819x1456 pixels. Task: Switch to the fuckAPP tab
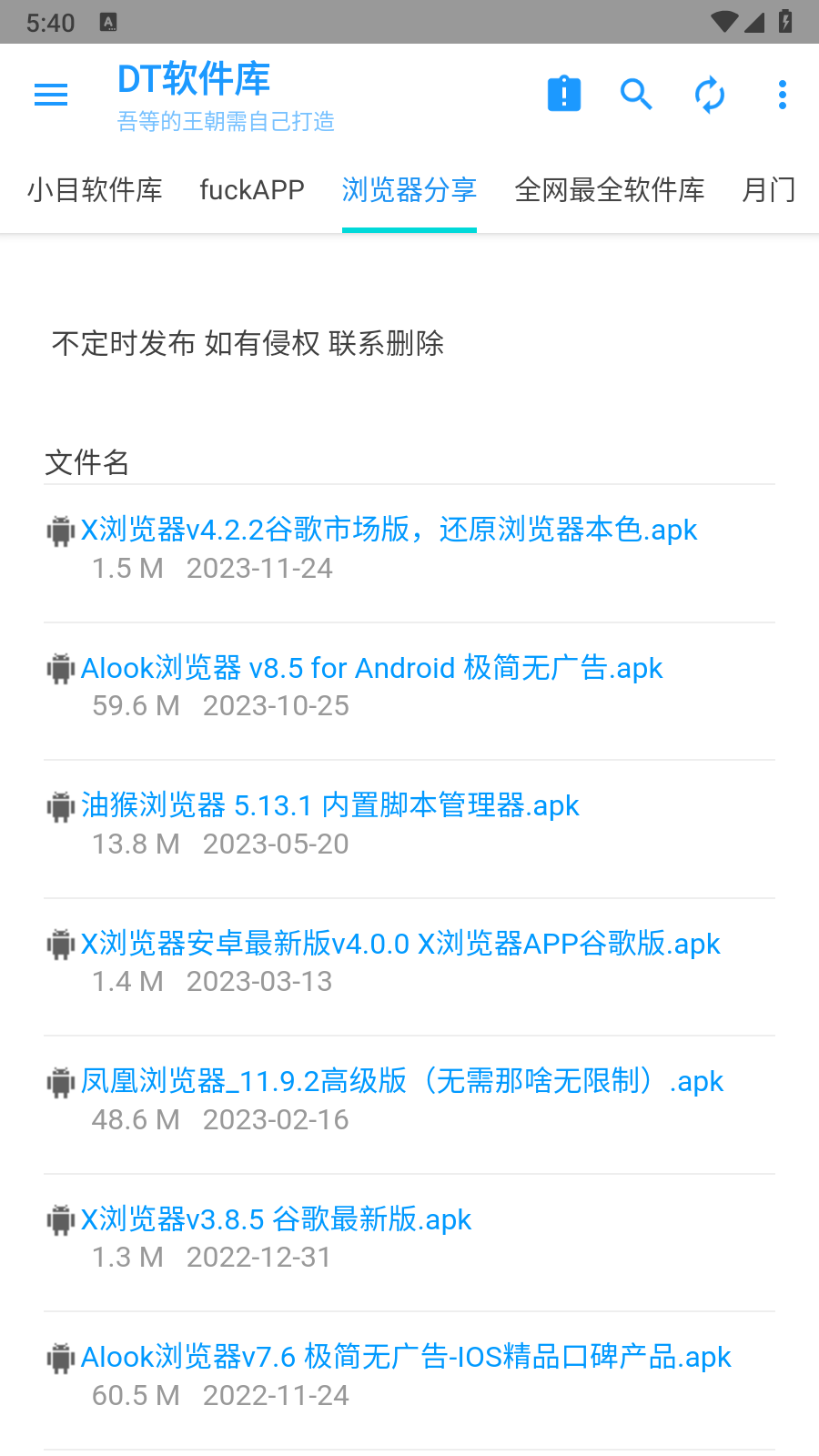252,190
